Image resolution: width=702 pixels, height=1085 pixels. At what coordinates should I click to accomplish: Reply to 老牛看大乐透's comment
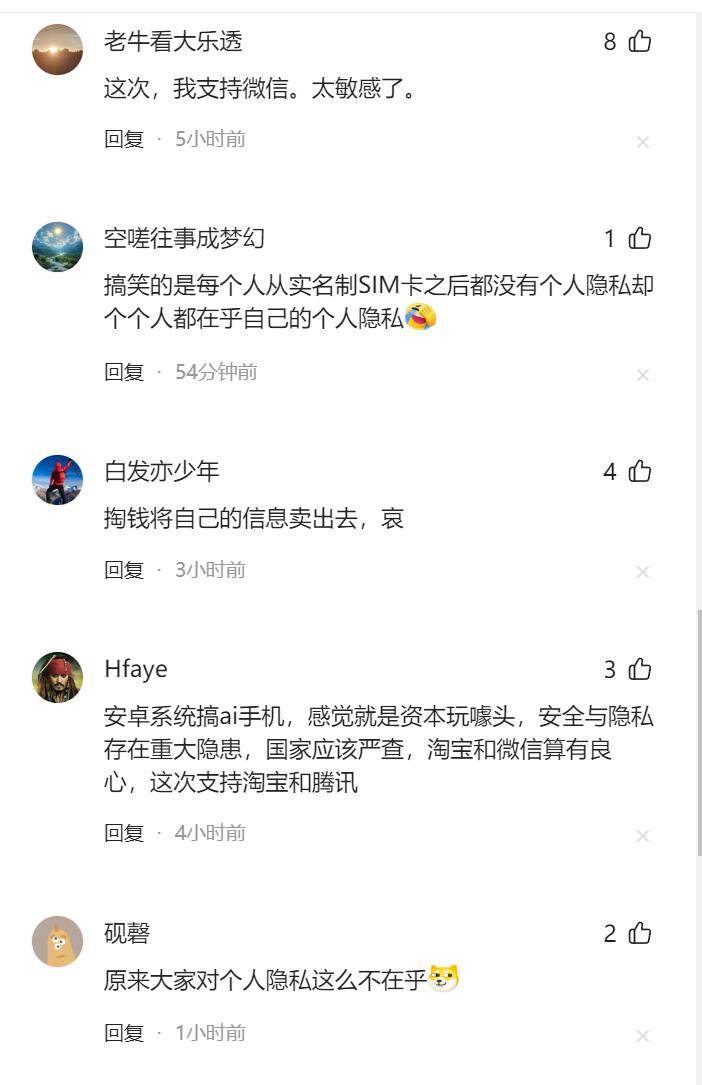click(x=124, y=139)
